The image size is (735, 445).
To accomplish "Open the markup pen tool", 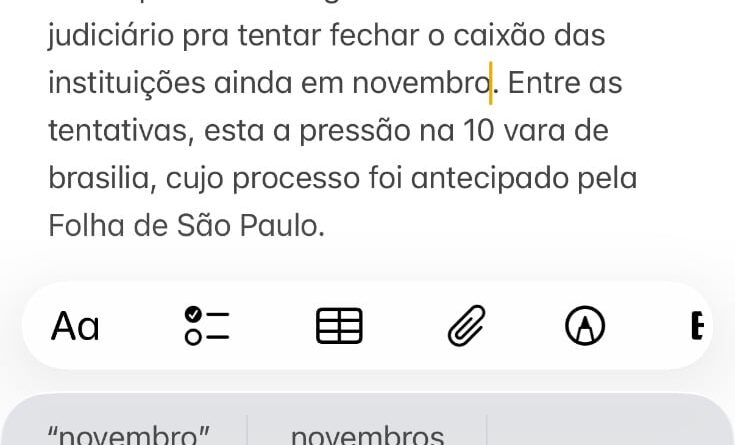I will tap(585, 326).
